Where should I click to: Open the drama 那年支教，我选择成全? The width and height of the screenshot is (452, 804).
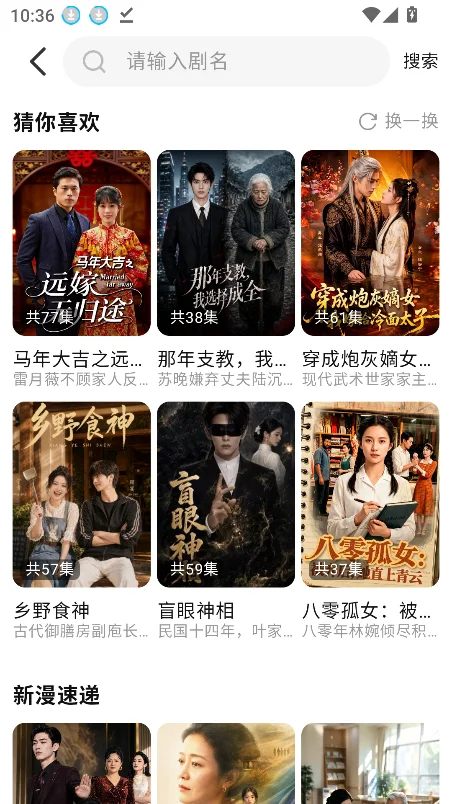pyautogui.click(x=226, y=243)
